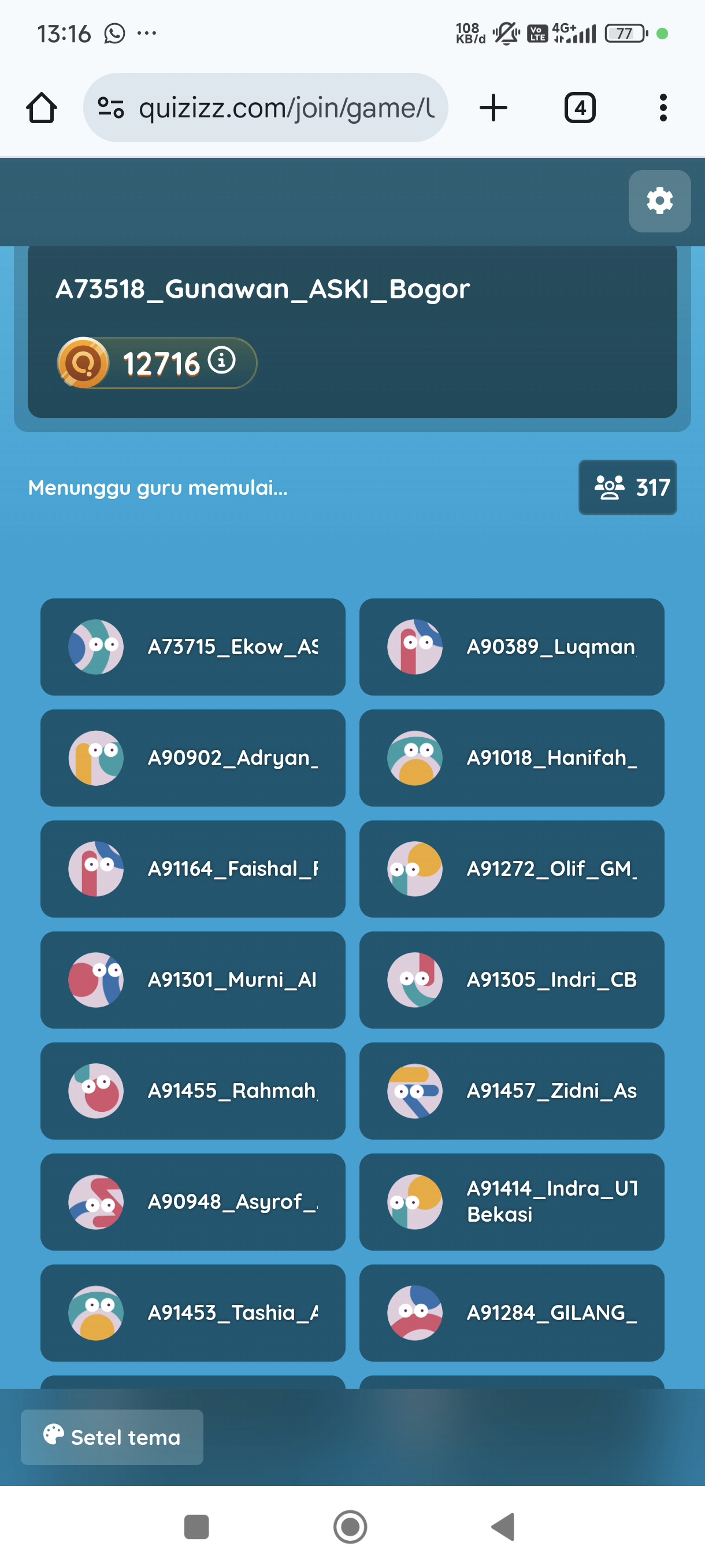Tap the WhatsApp icon in the status bar
Viewport: 705px width, 1568px height.
113,34
